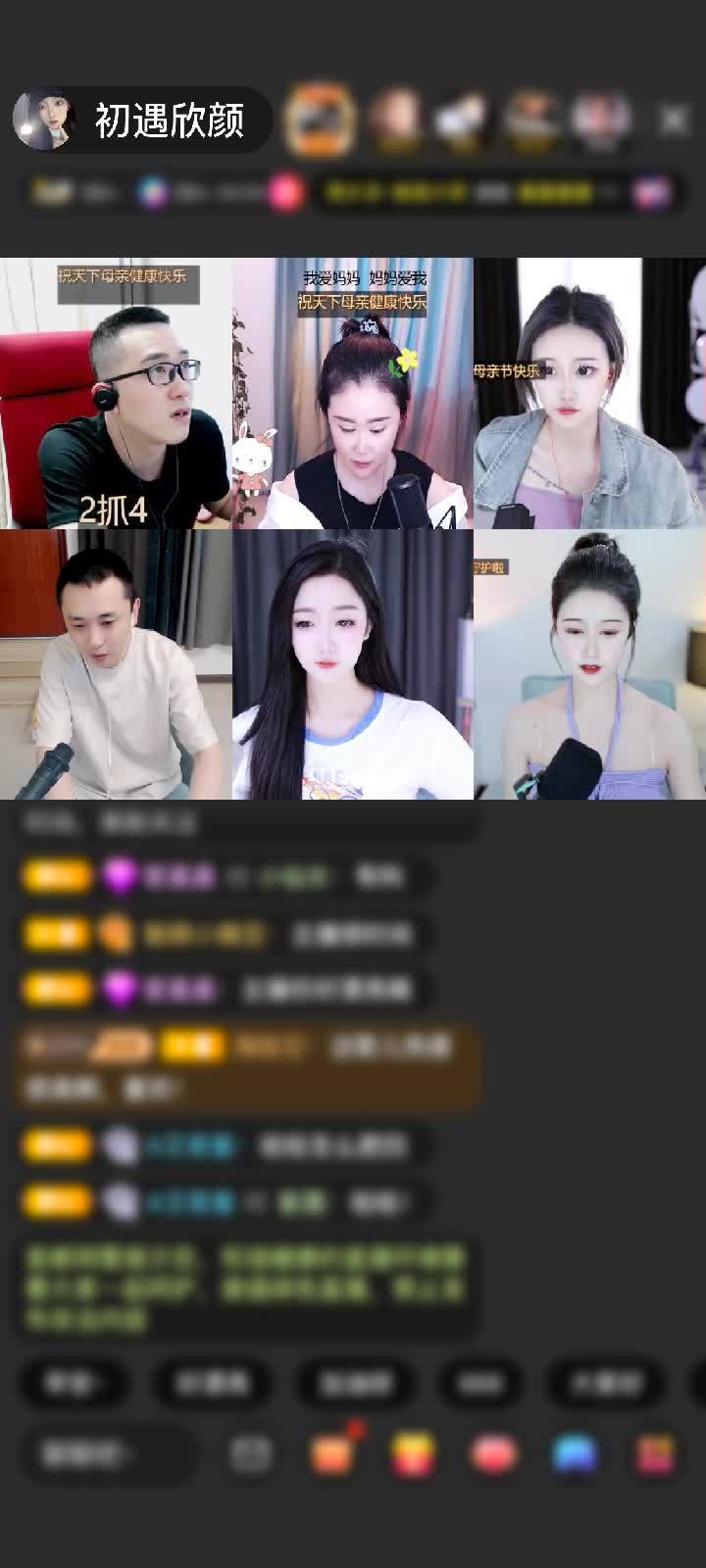Select the second quick reply chip
The width and height of the screenshot is (706, 1568).
click(212, 1383)
